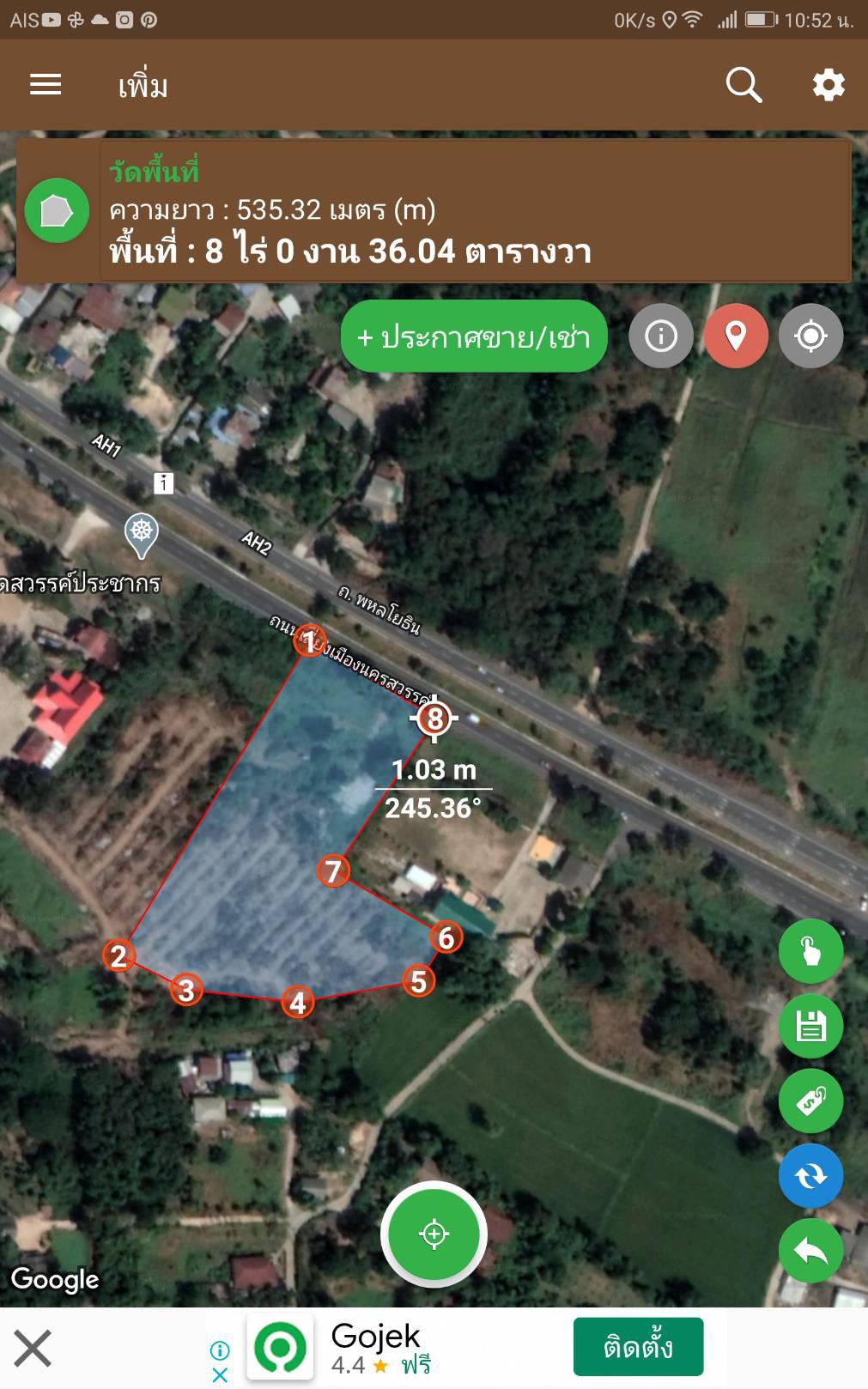The height and width of the screenshot is (1389, 868).
Task: Add a point with the center crosshair button
Action: pyautogui.click(x=434, y=1234)
